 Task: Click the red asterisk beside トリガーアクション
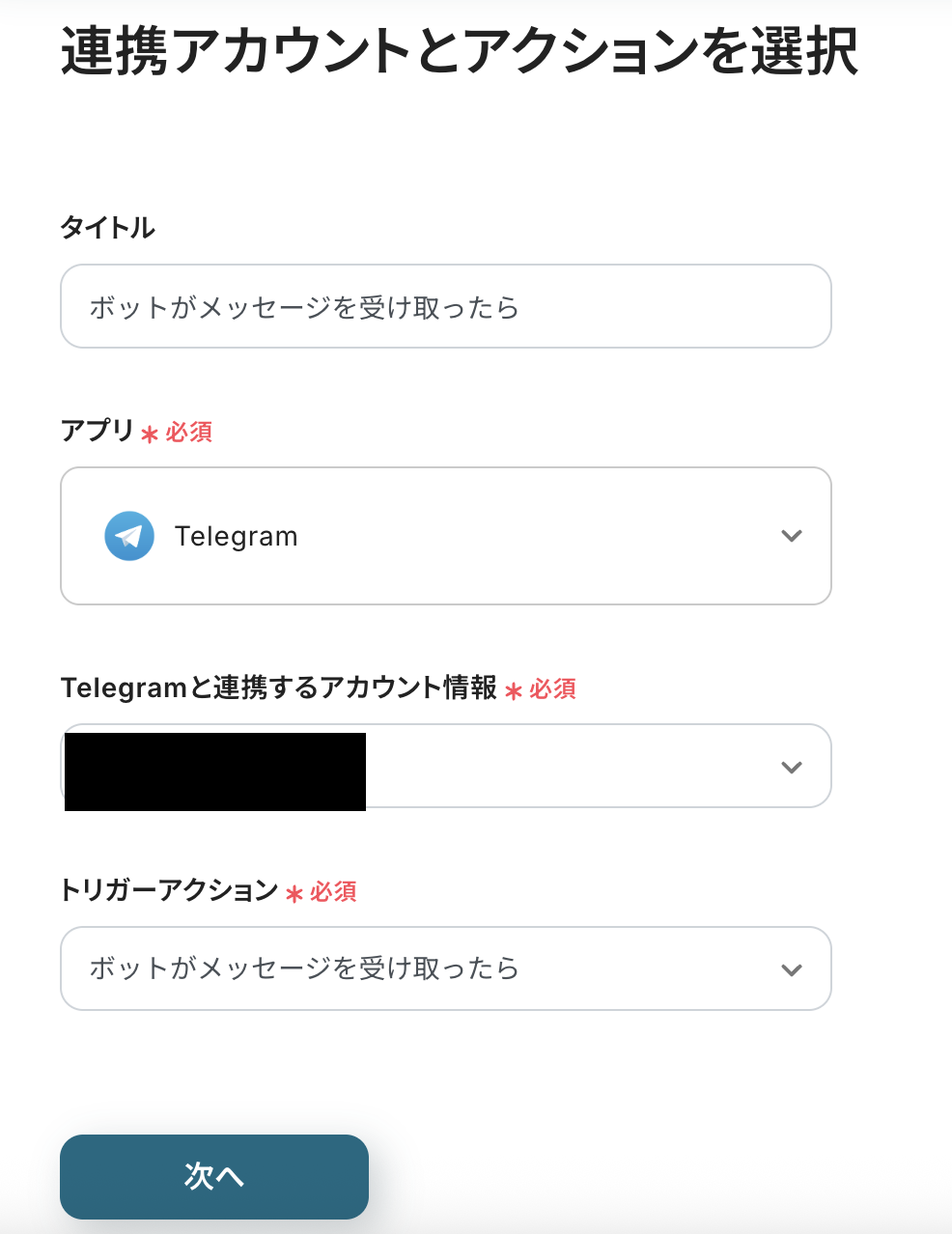294,893
